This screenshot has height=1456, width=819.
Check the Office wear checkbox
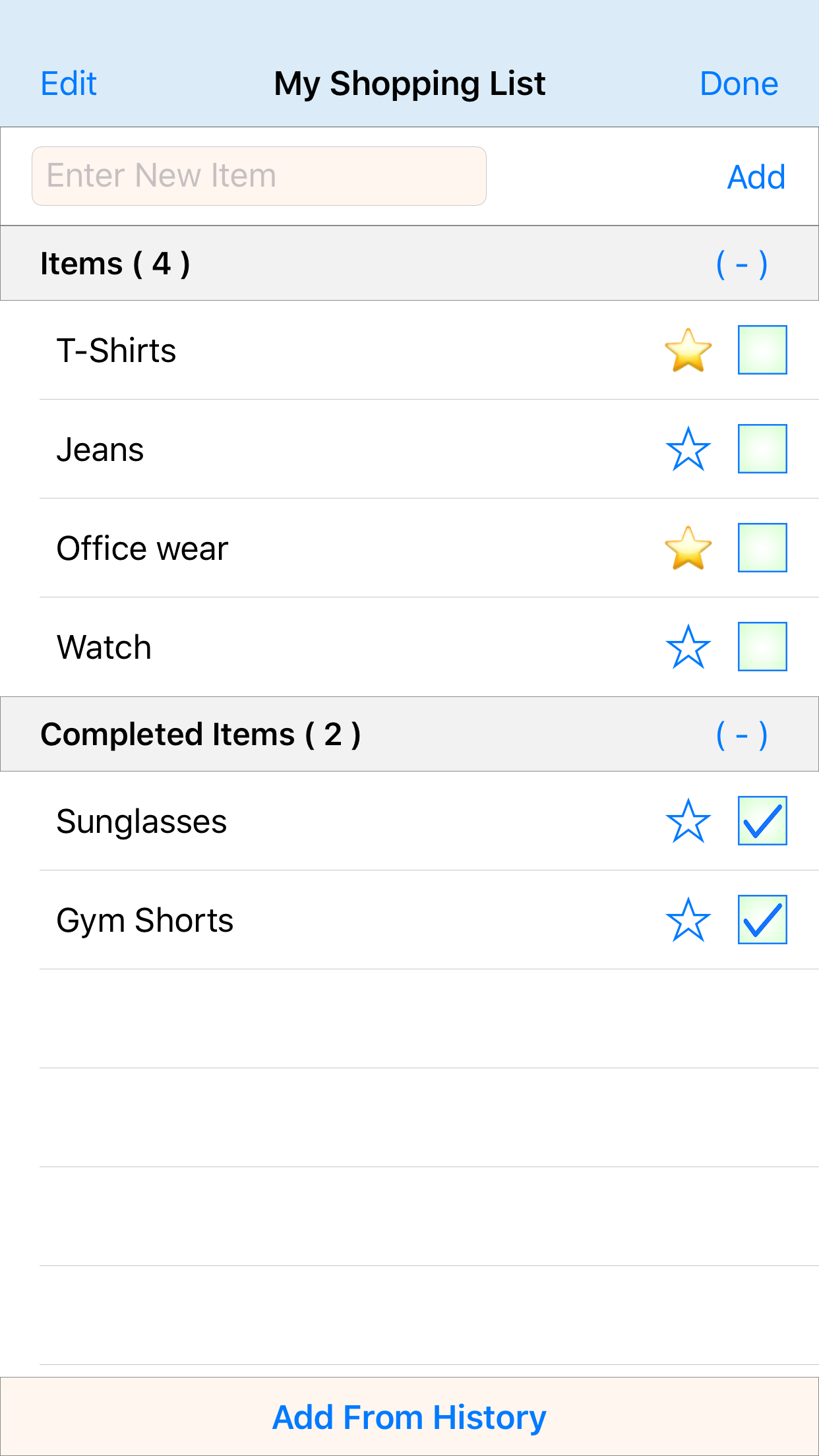[x=762, y=547]
